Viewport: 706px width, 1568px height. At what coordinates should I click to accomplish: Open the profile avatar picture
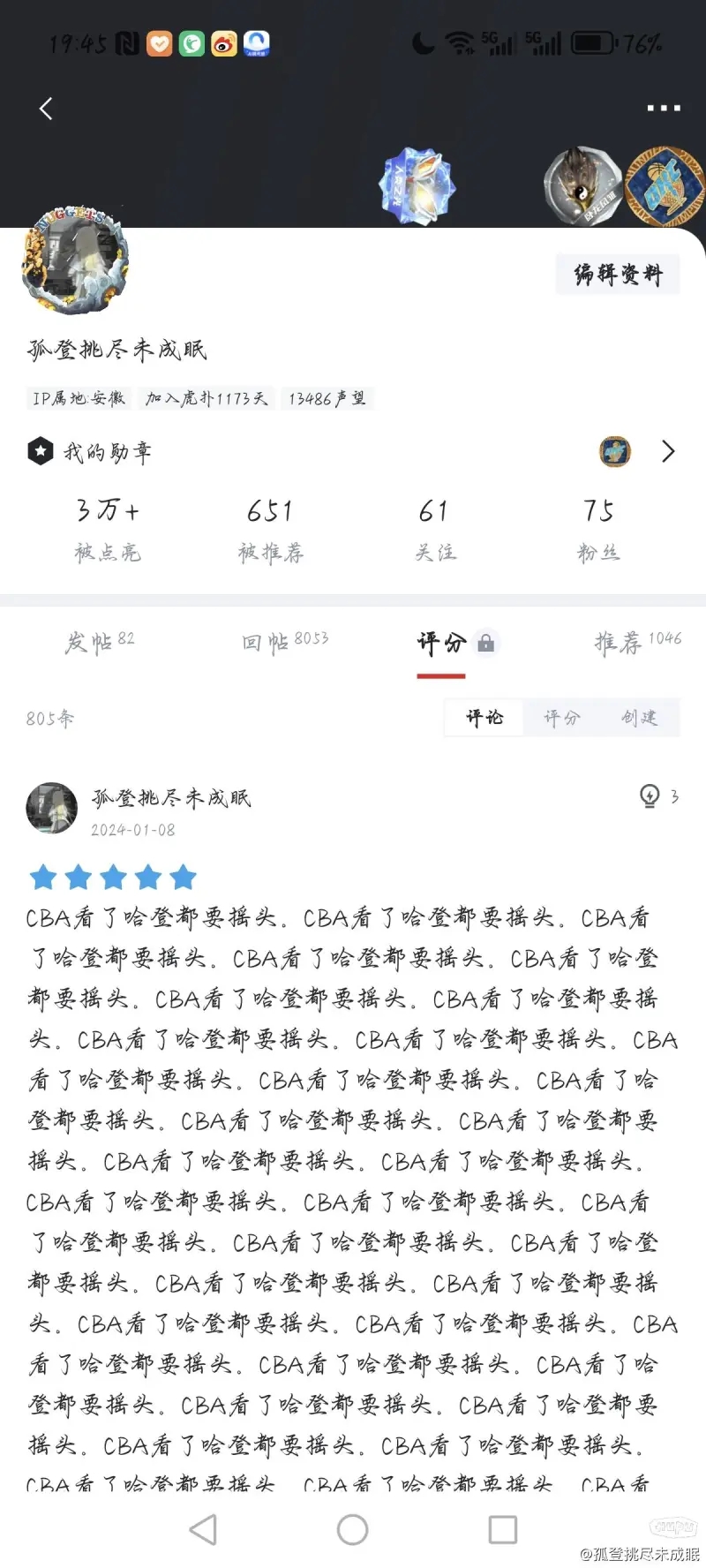pyautogui.click(x=75, y=260)
